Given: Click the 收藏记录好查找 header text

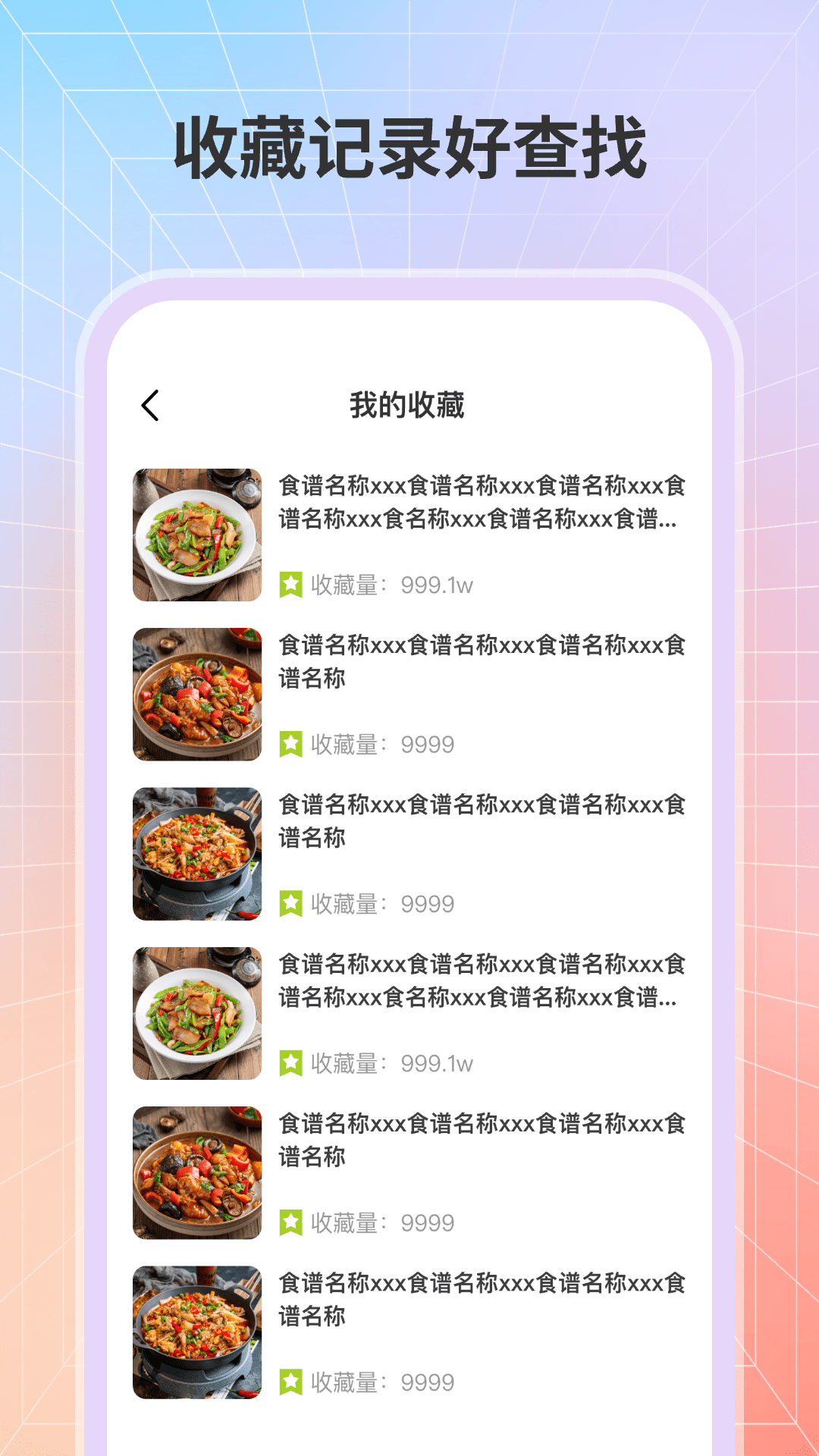Looking at the screenshot, I should point(409,146).
